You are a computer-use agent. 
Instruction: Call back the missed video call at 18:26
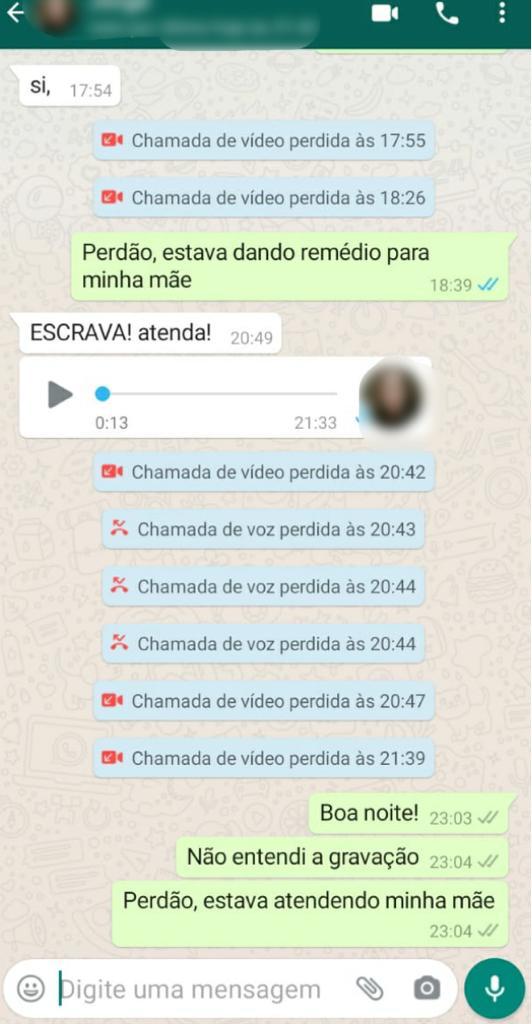[x=264, y=197]
